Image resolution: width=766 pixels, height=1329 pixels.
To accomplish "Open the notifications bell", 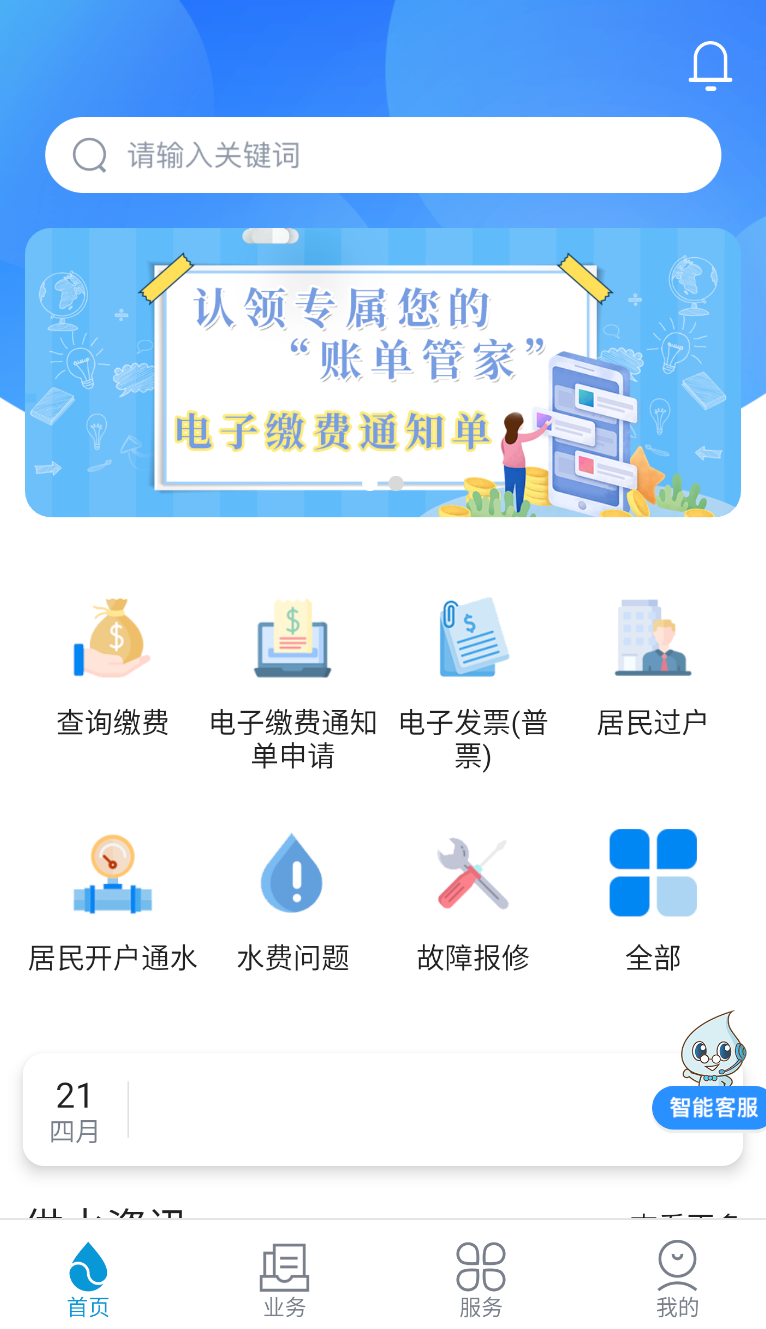I will click(710, 66).
